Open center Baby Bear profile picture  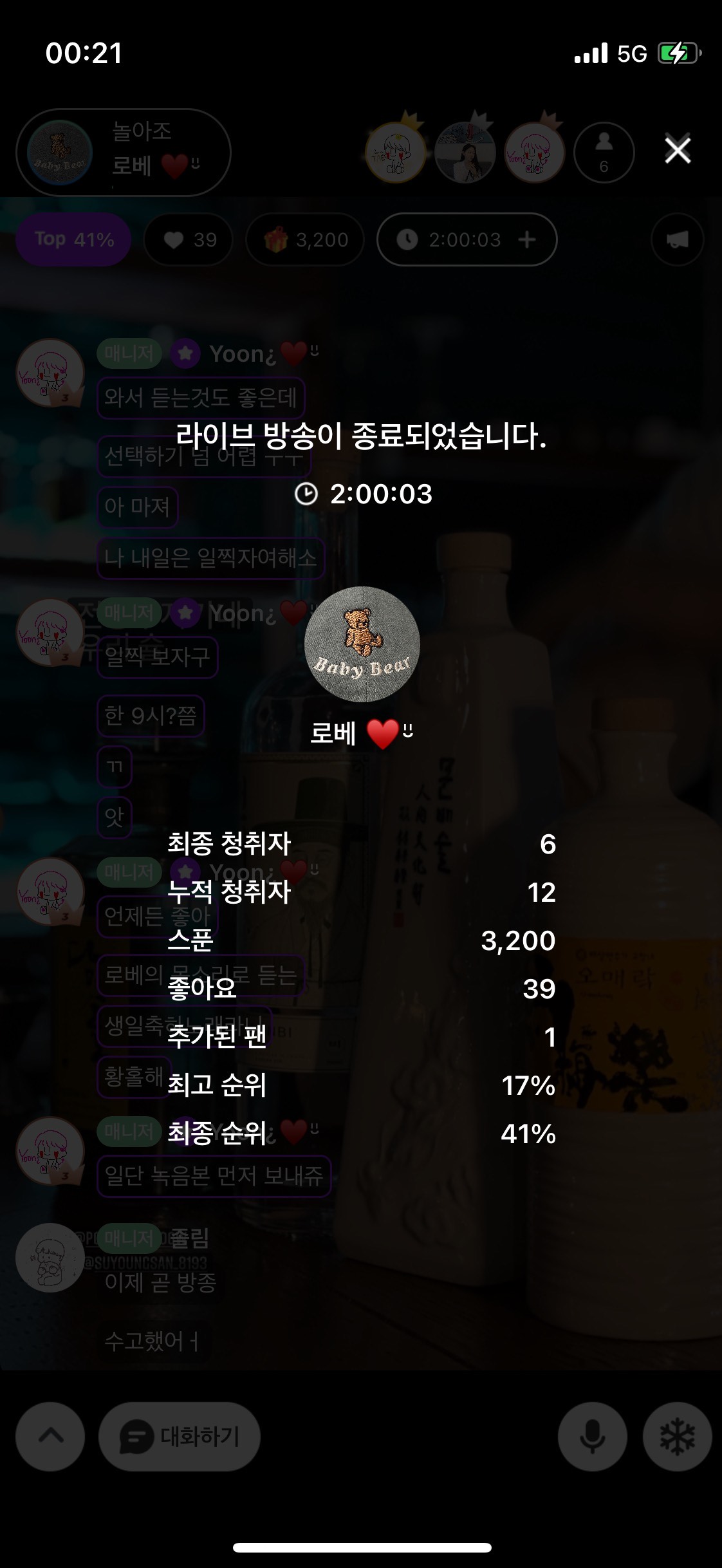click(362, 644)
